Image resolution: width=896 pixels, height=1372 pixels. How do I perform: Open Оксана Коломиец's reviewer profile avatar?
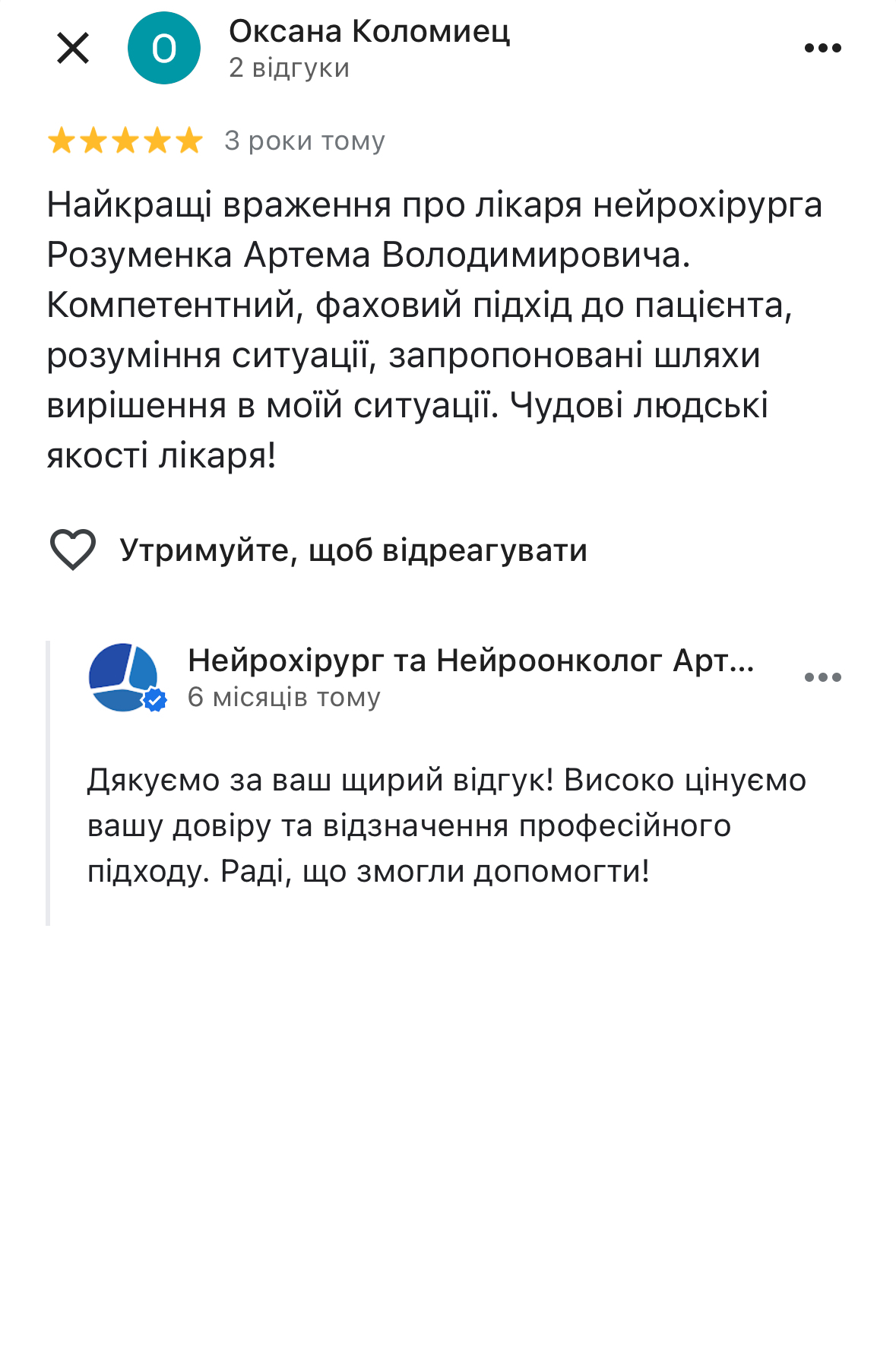tap(164, 49)
